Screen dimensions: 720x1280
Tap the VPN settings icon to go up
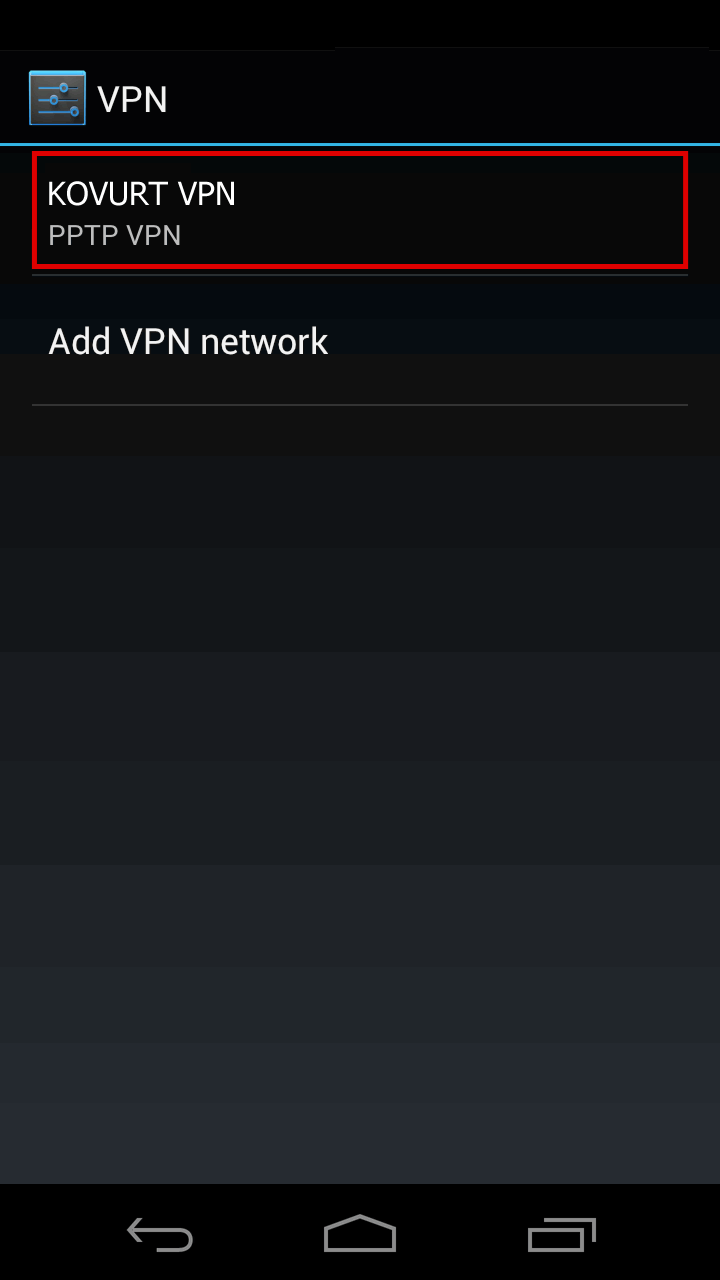pos(57,98)
